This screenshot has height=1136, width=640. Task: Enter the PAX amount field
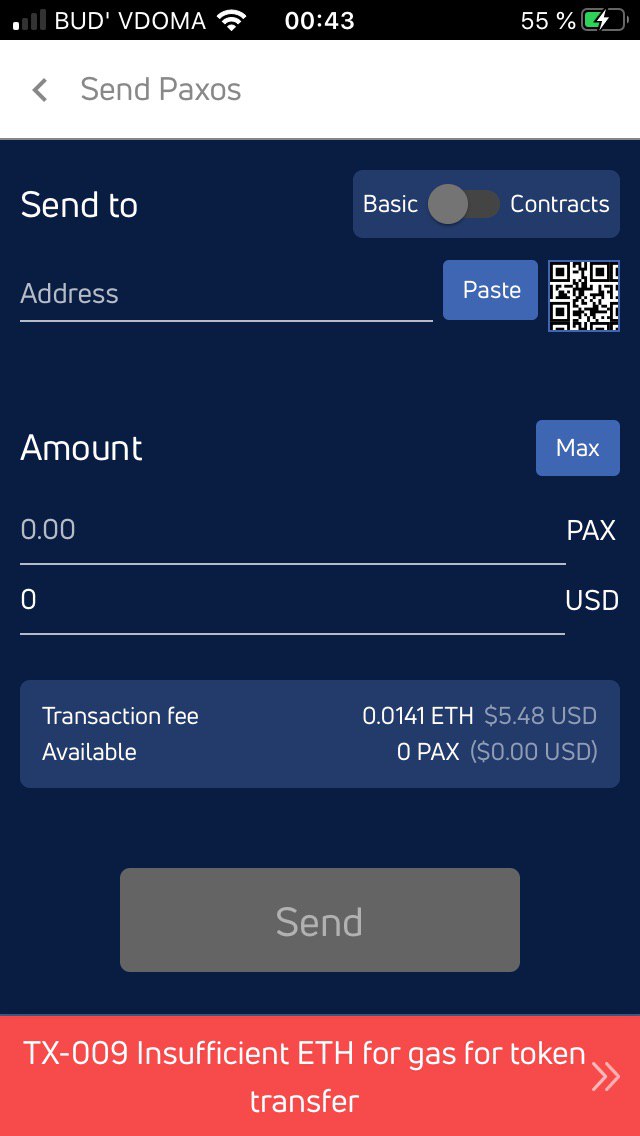coord(293,530)
